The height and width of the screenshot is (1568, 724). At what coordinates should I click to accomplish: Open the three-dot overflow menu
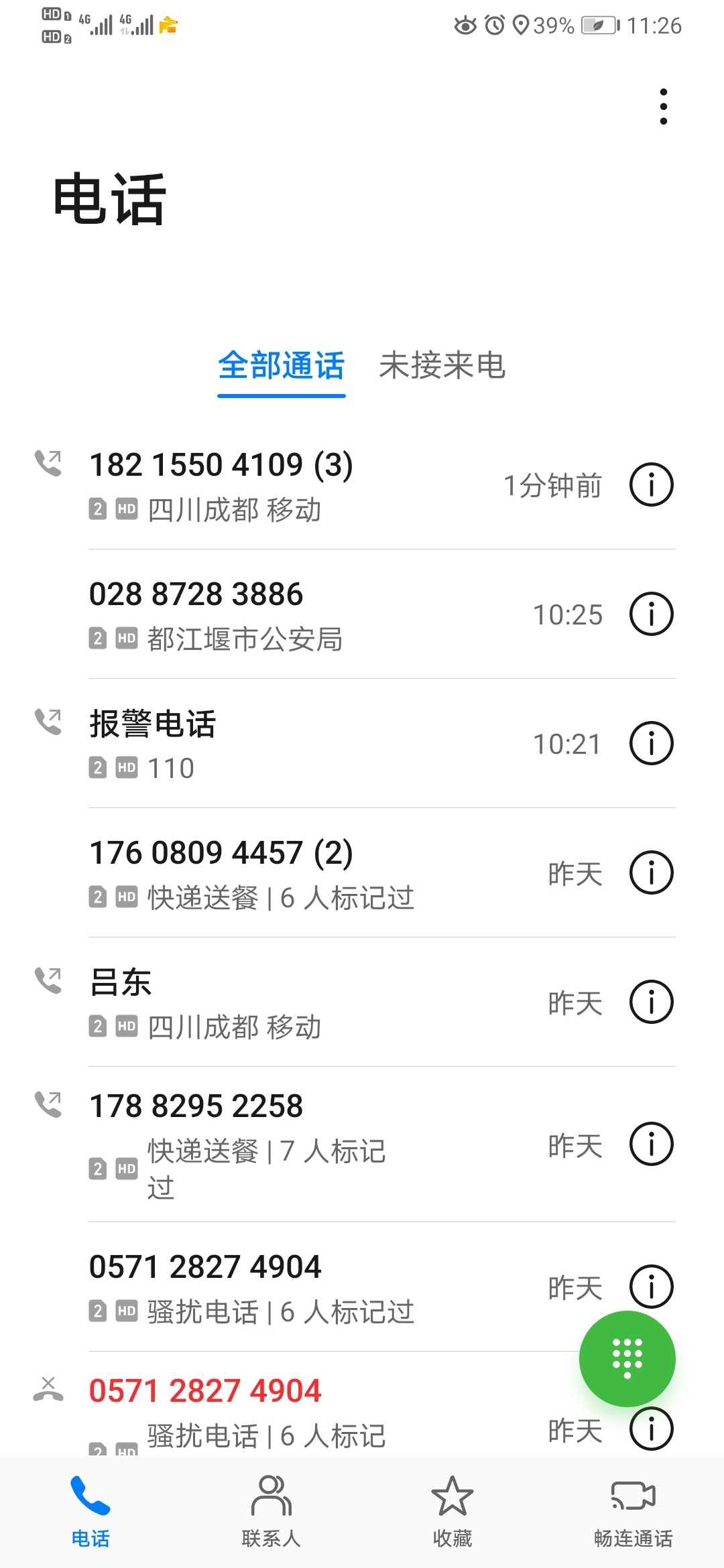pos(663,107)
